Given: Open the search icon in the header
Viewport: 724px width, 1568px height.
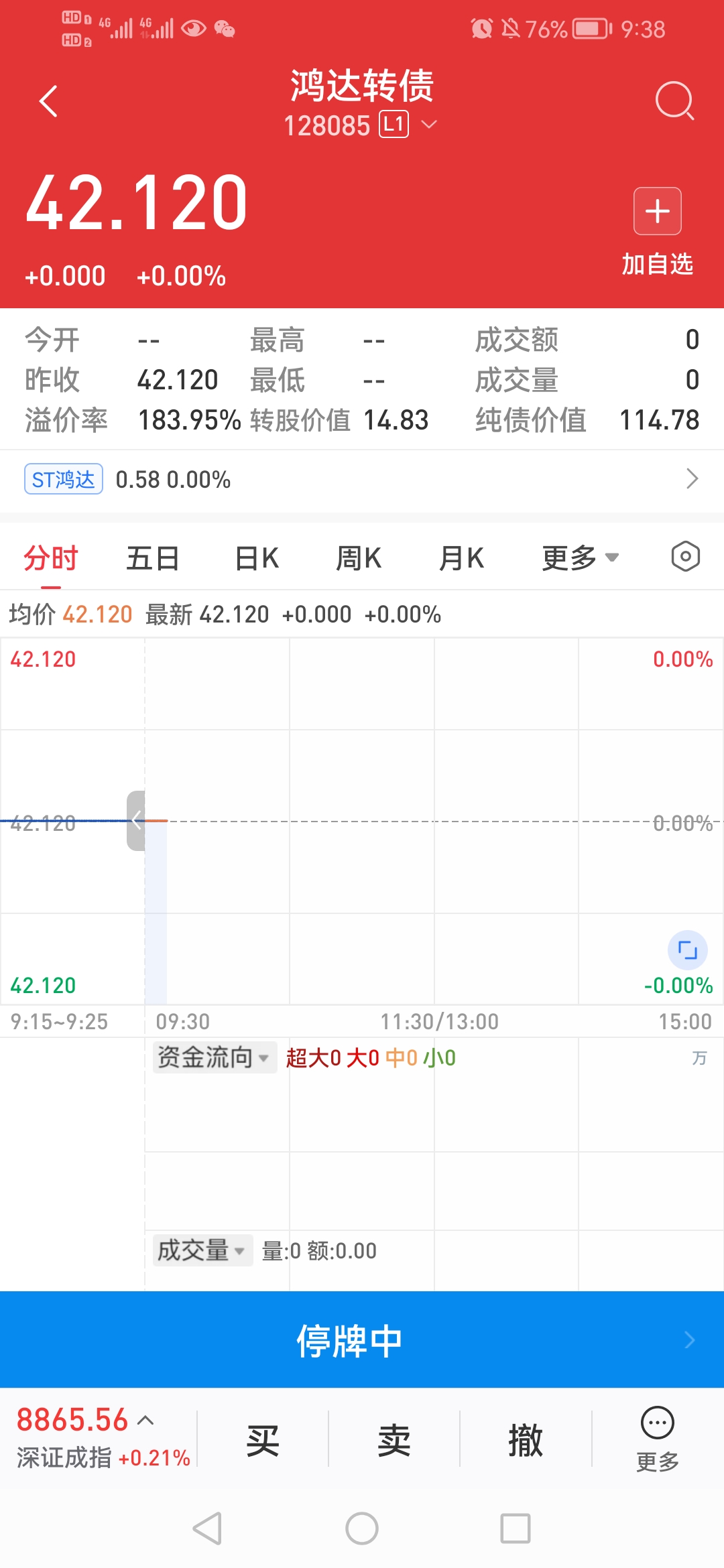Looking at the screenshot, I should tap(674, 101).
